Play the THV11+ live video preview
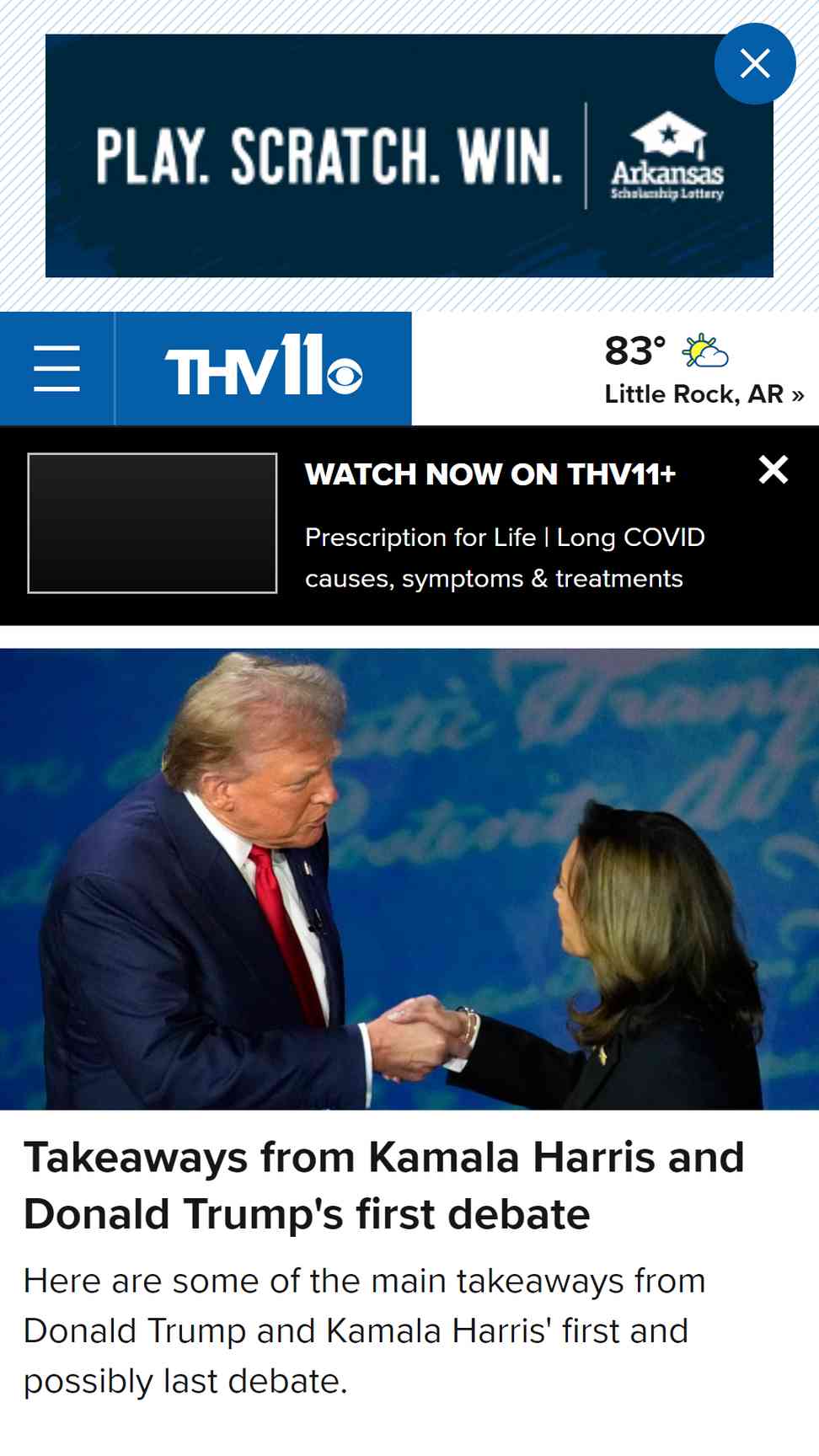 tap(153, 523)
